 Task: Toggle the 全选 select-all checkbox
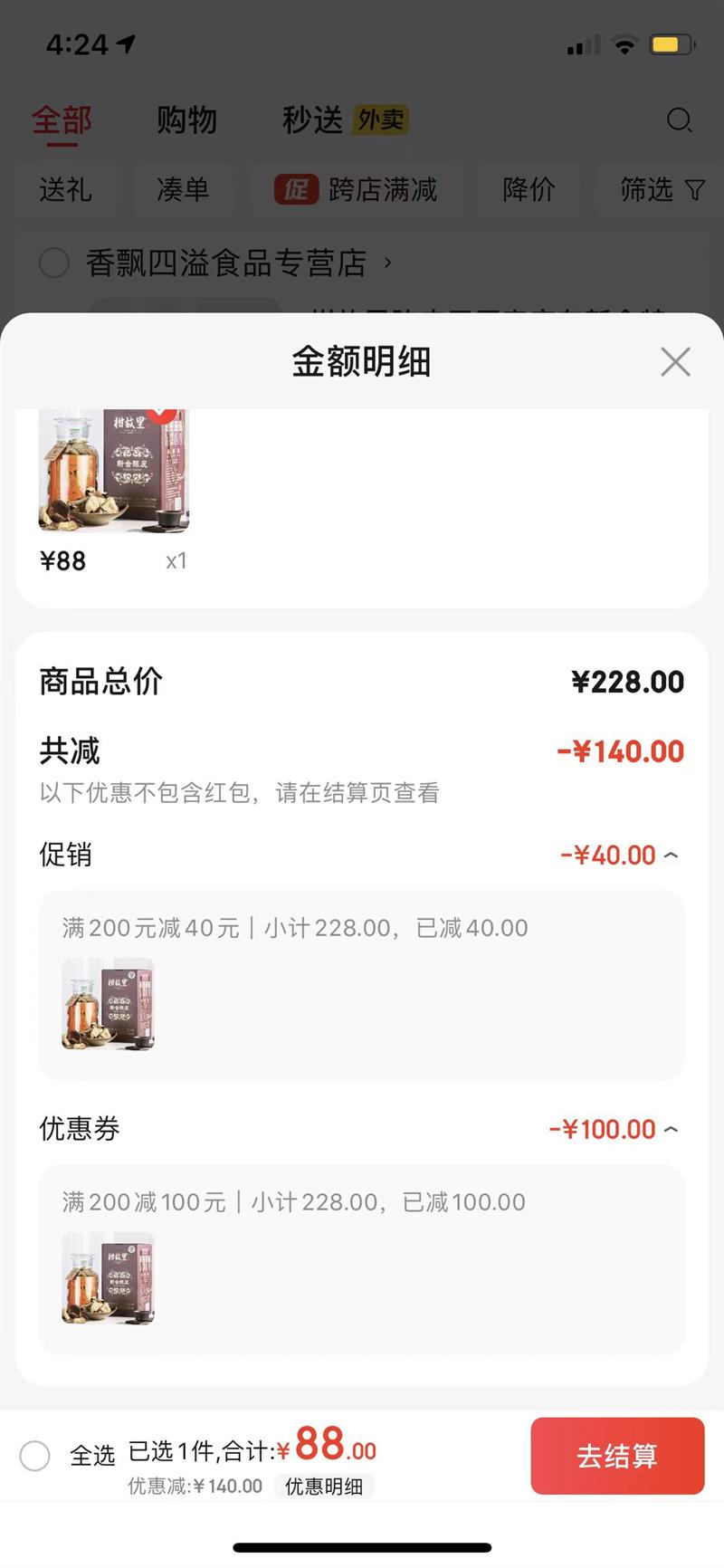point(35,1456)
